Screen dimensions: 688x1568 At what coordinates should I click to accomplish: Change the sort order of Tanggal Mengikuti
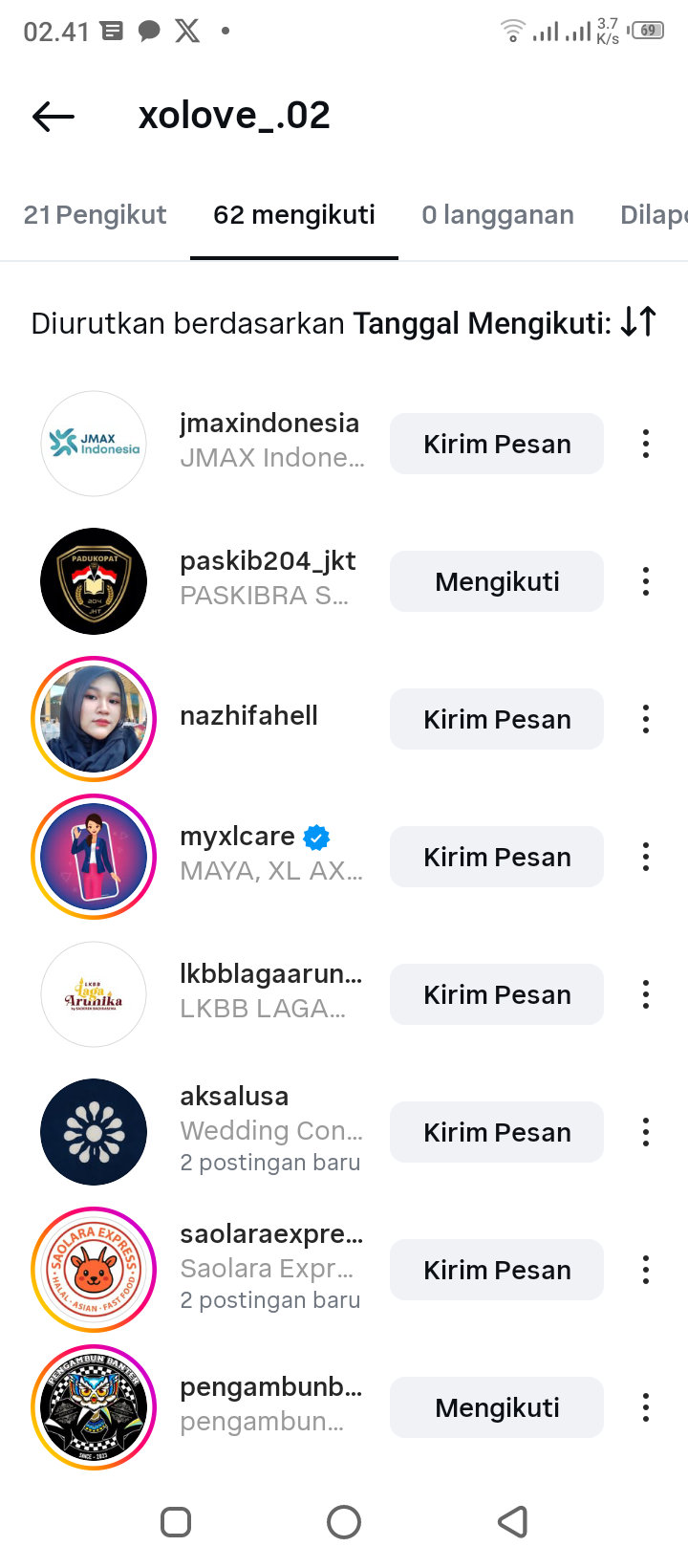(637, 322)
